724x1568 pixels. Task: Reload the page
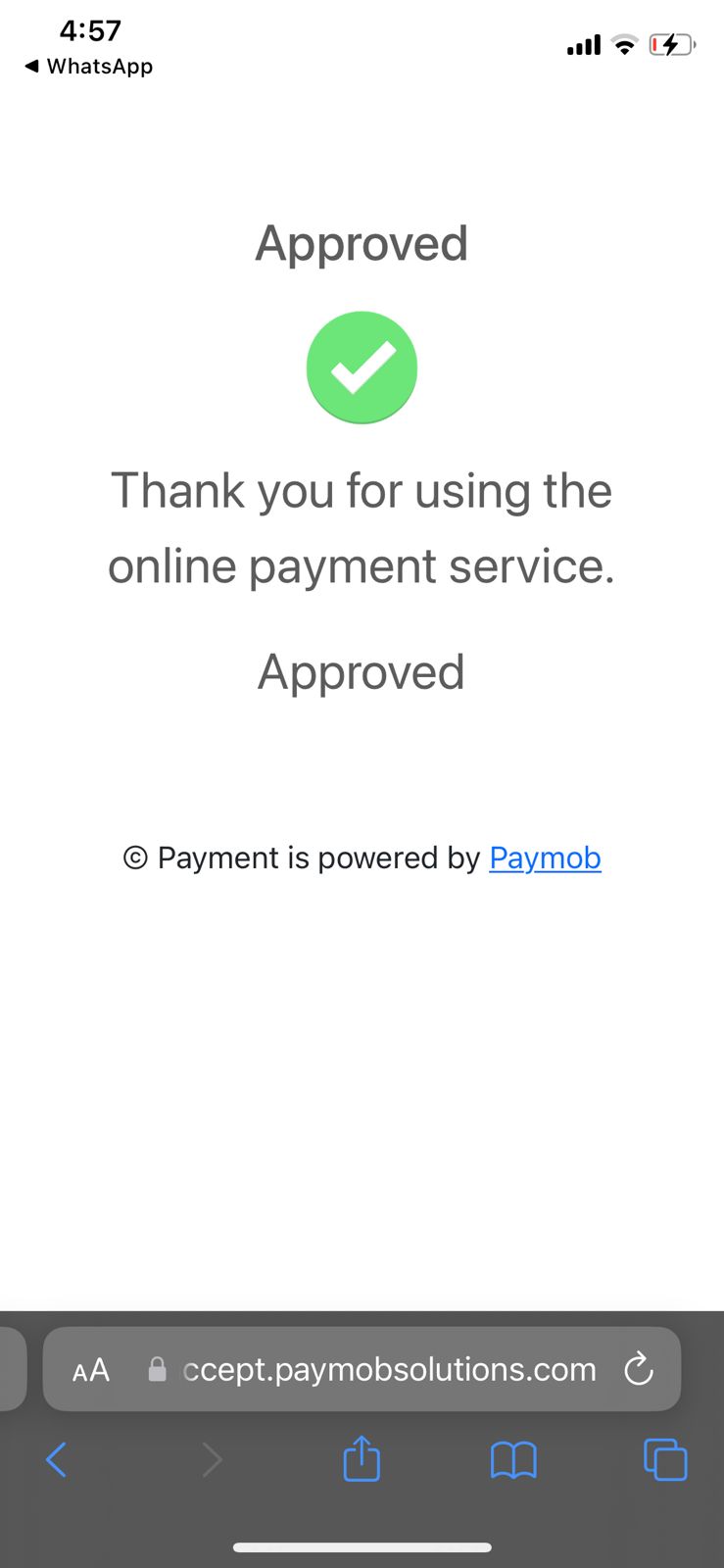[x=639, y=1369]
